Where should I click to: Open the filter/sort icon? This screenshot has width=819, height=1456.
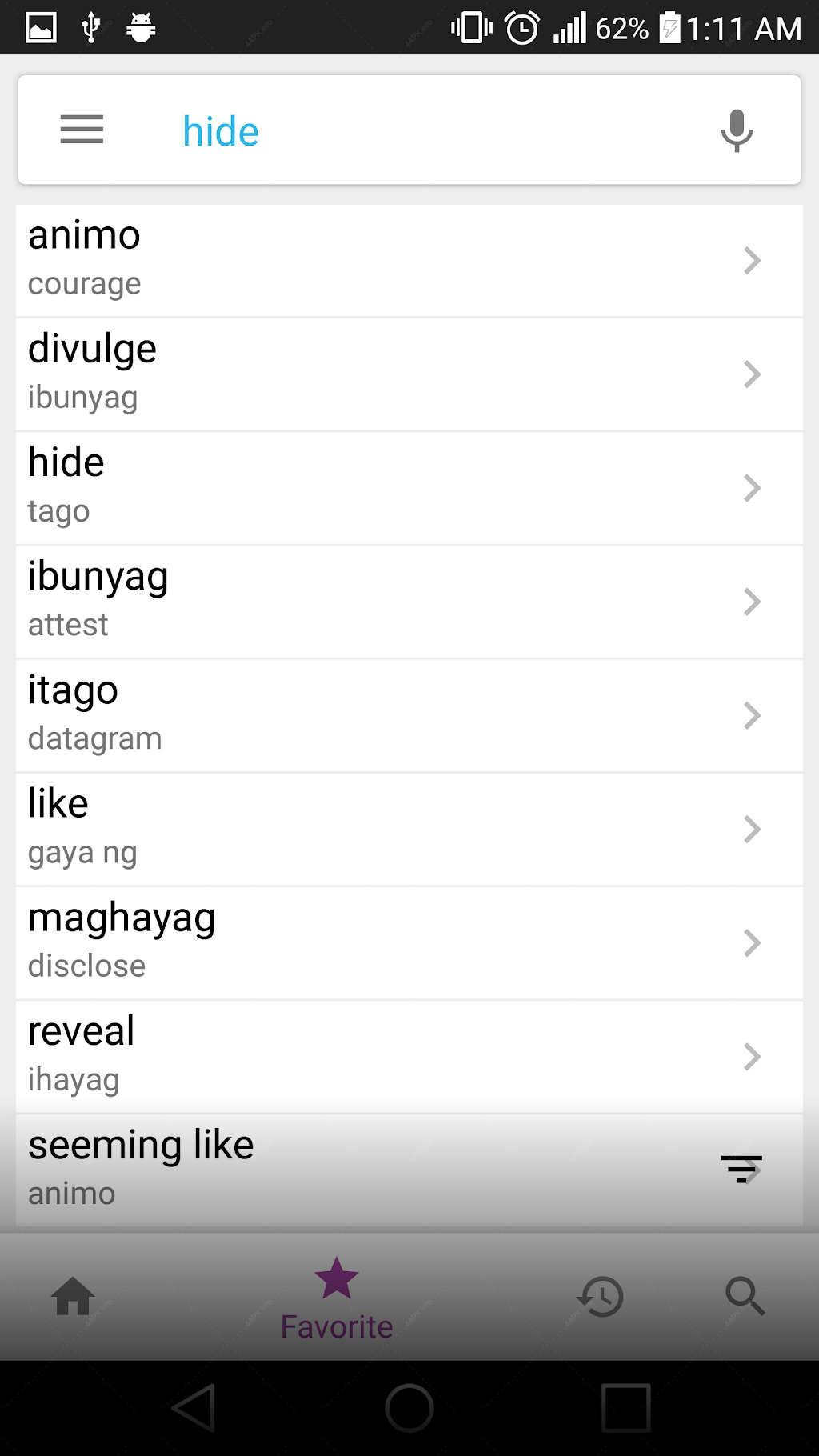point(741,1169)
